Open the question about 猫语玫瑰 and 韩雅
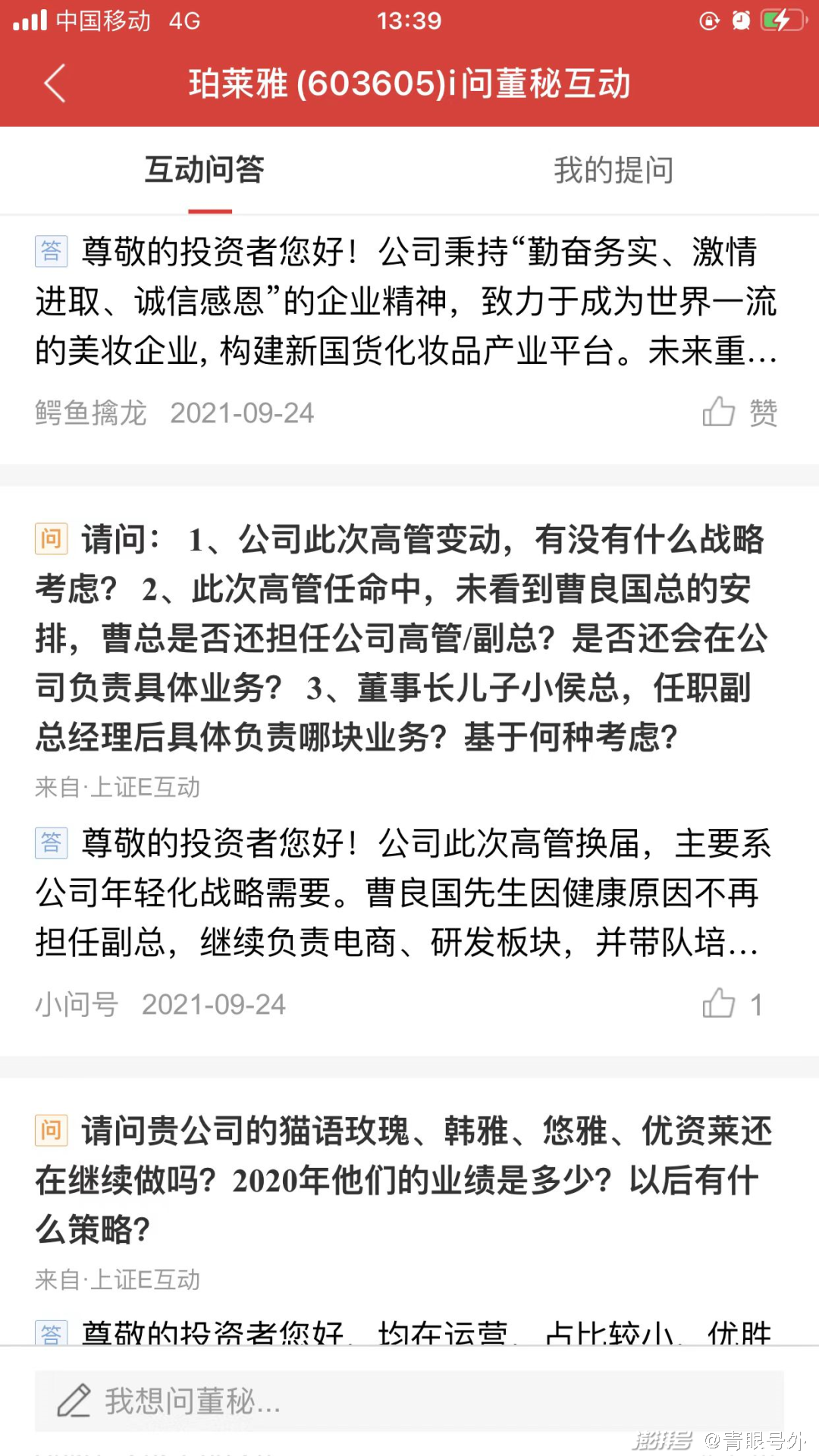Screen dimensions: 819x1456 tap(402, 1179)
